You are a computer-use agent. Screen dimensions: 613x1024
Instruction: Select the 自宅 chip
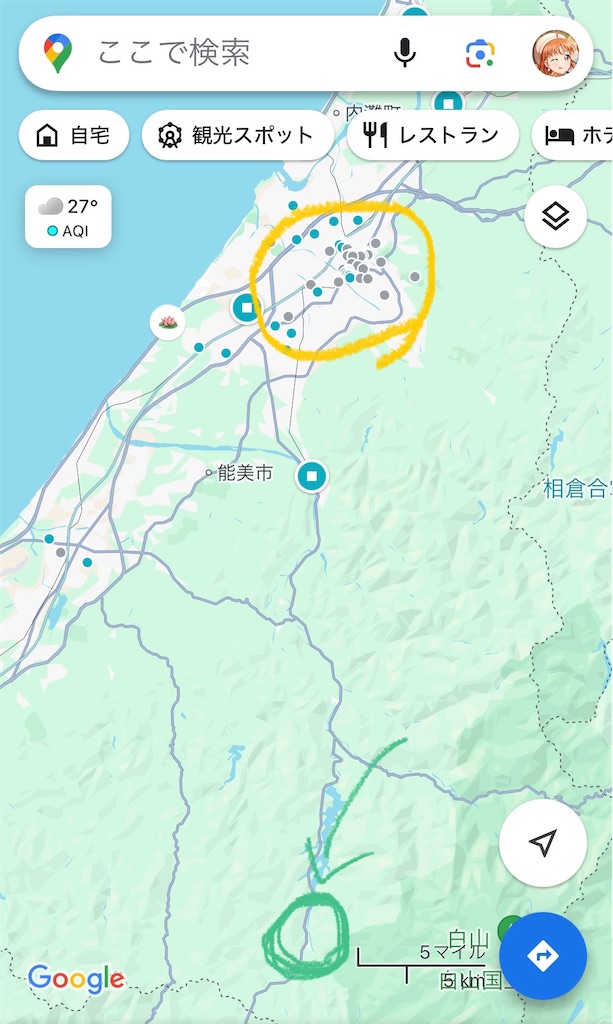pyautogui.click(x=74, y=135)
